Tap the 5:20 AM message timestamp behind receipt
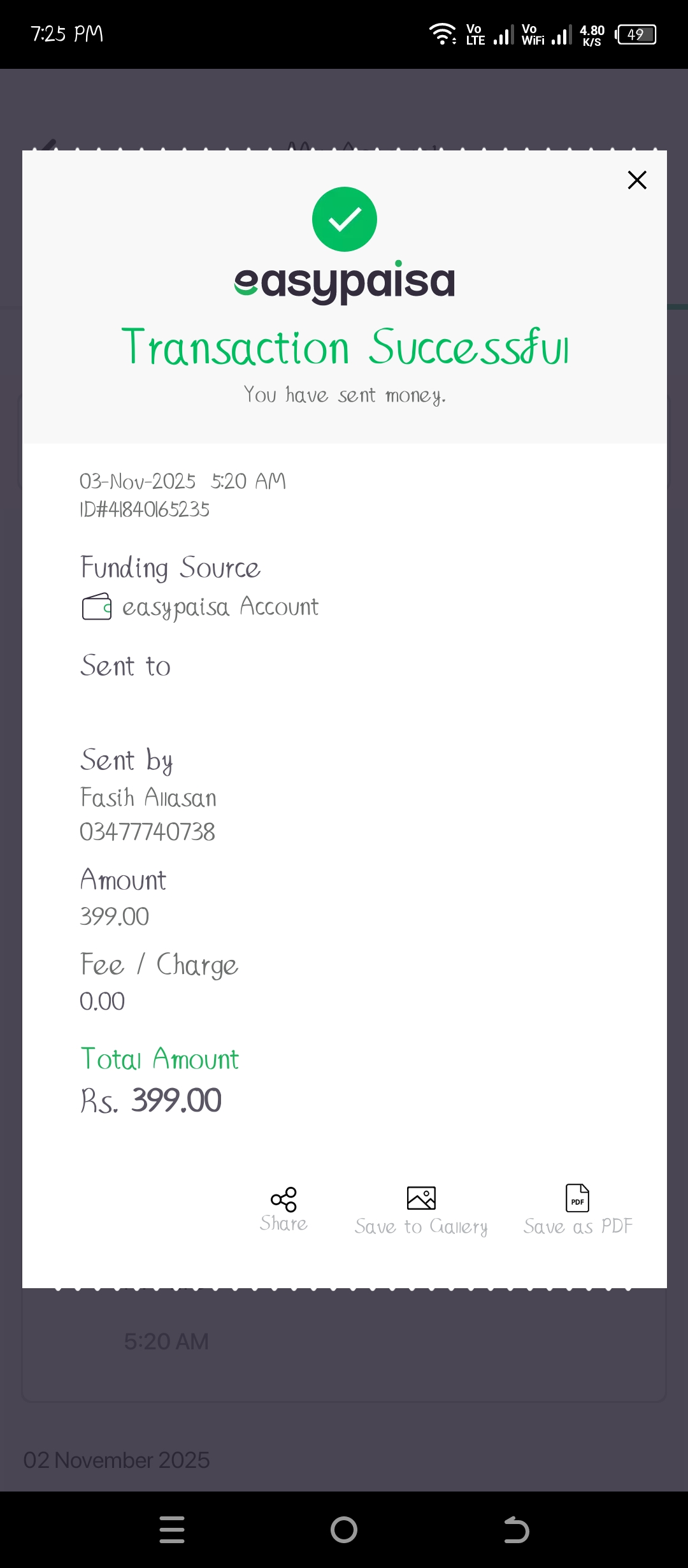Screen dimensions: 688x1568 coord(166,1340)
